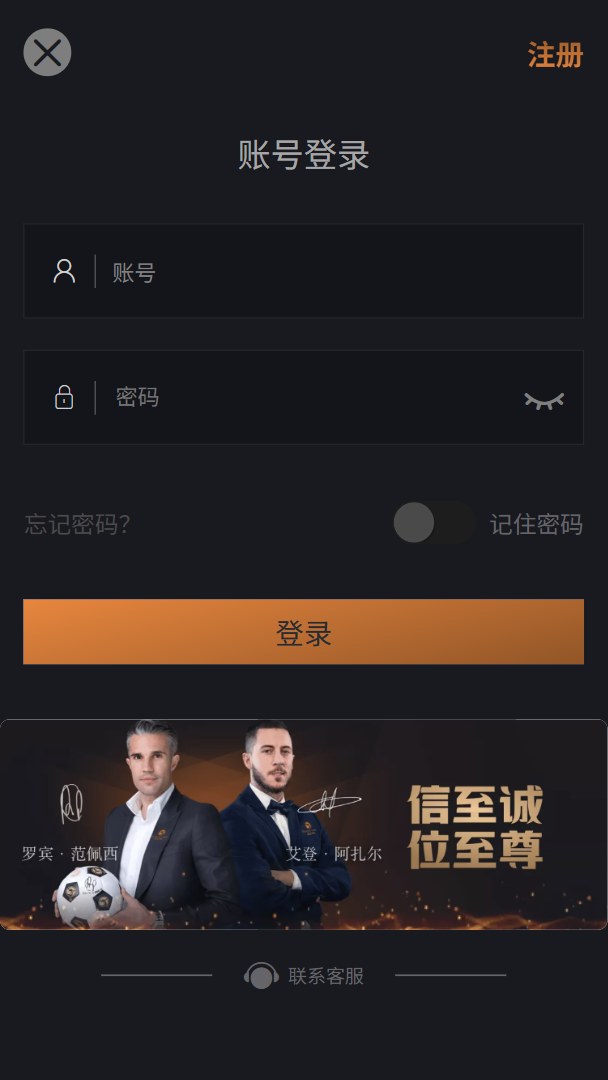
Task: Tap the orange 登录 button
Action: (303, 632)
